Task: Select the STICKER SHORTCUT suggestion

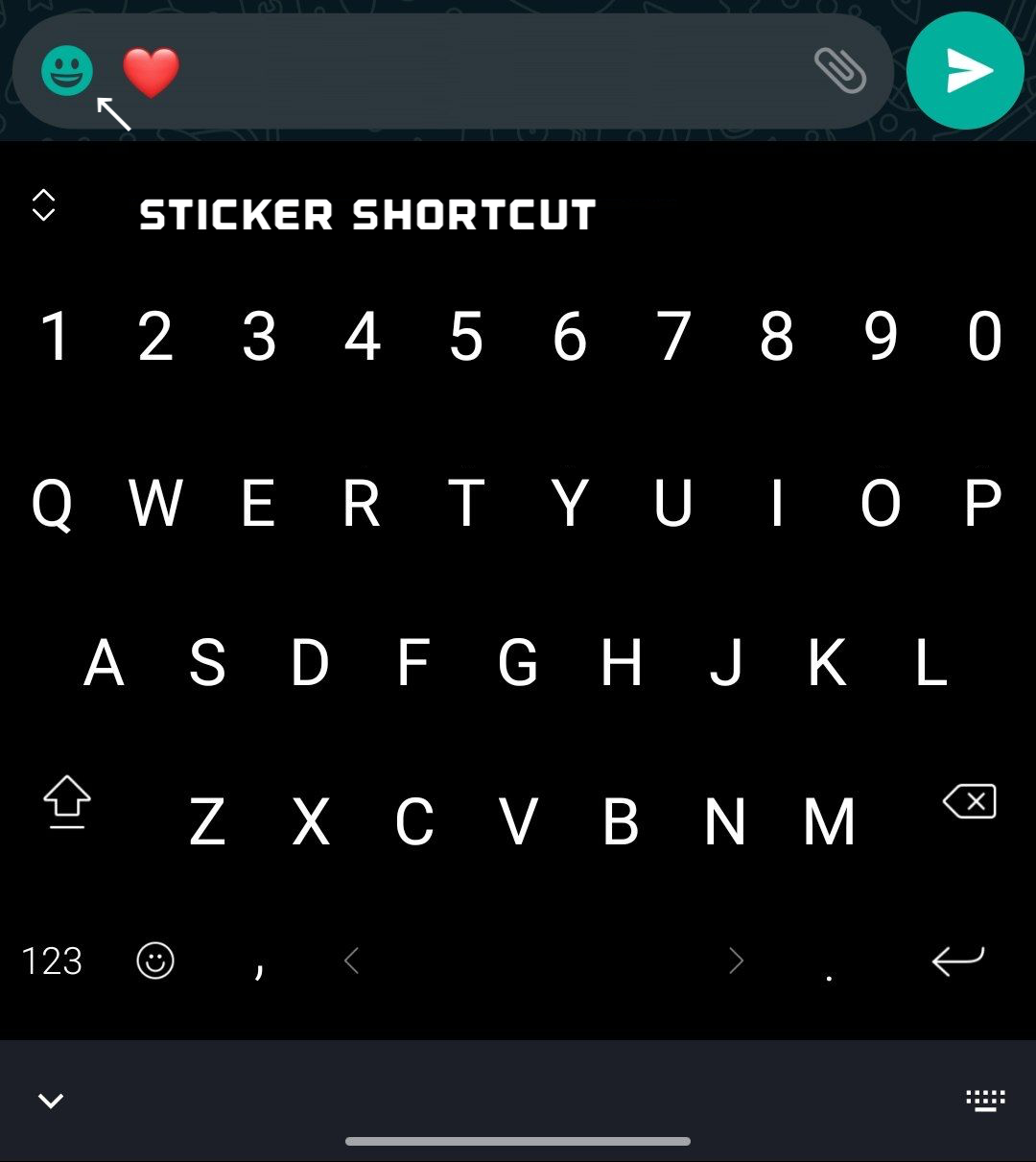Action: pyautogui.click(x=367, y=215)
